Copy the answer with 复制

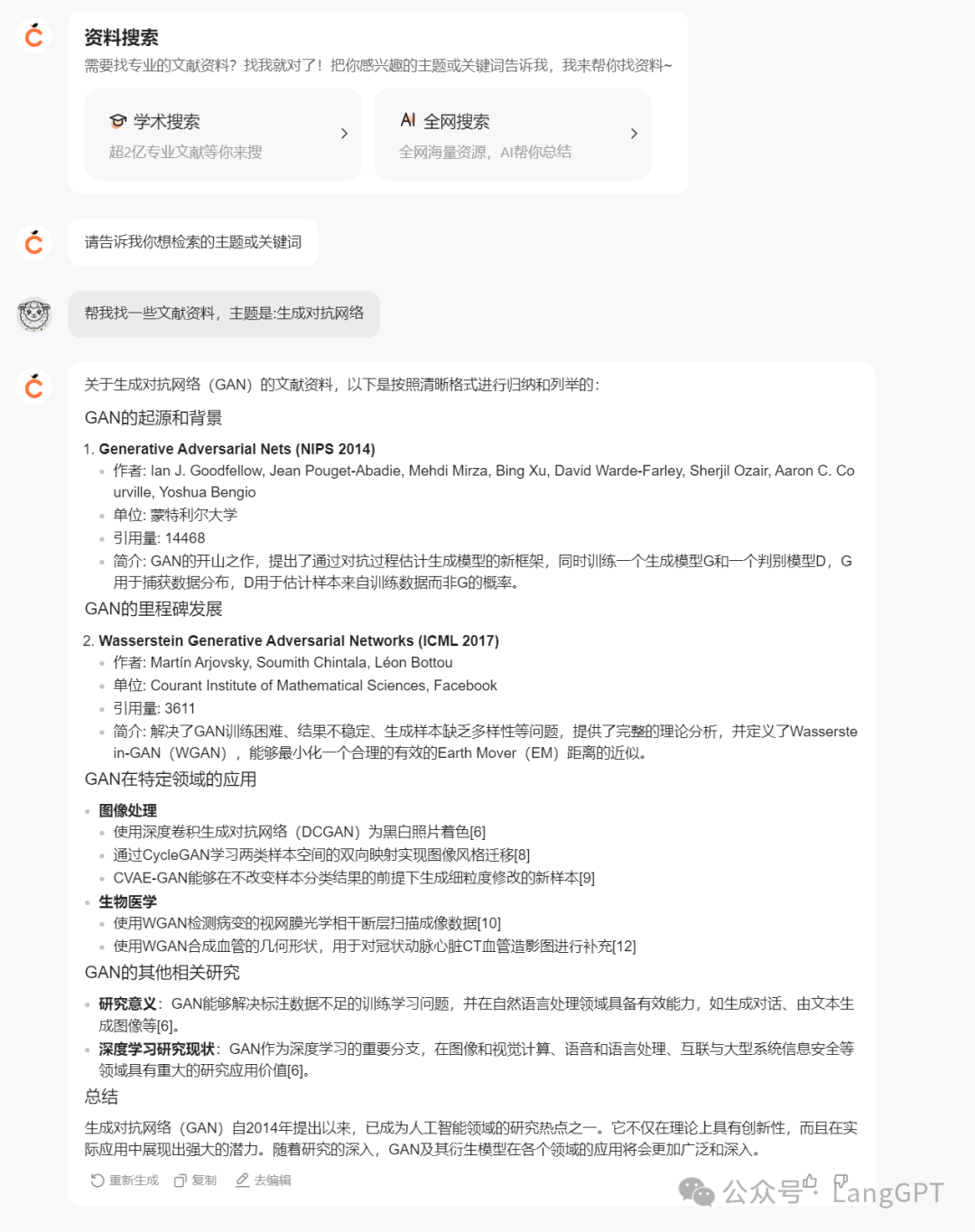point(195,1181)
